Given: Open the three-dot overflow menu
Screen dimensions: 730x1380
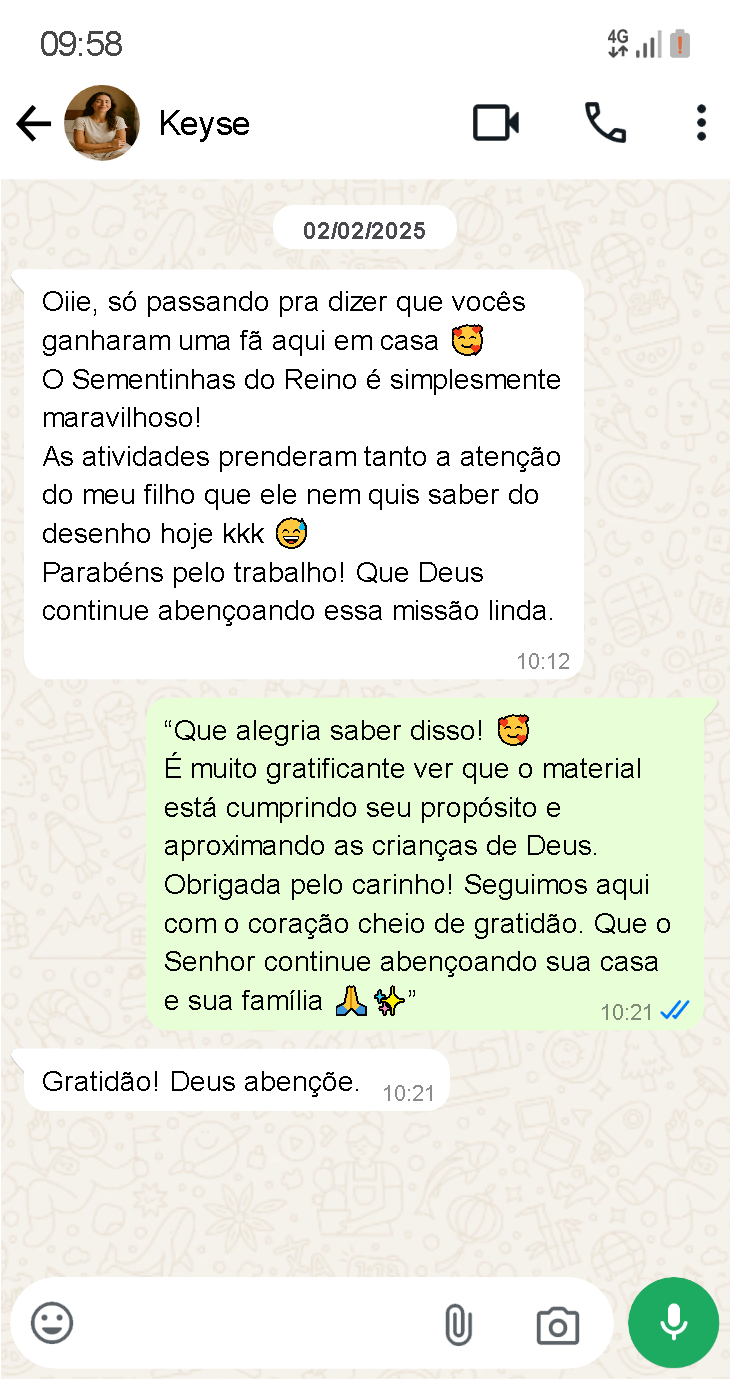Looking at the screenshot, I should [701, 123].
